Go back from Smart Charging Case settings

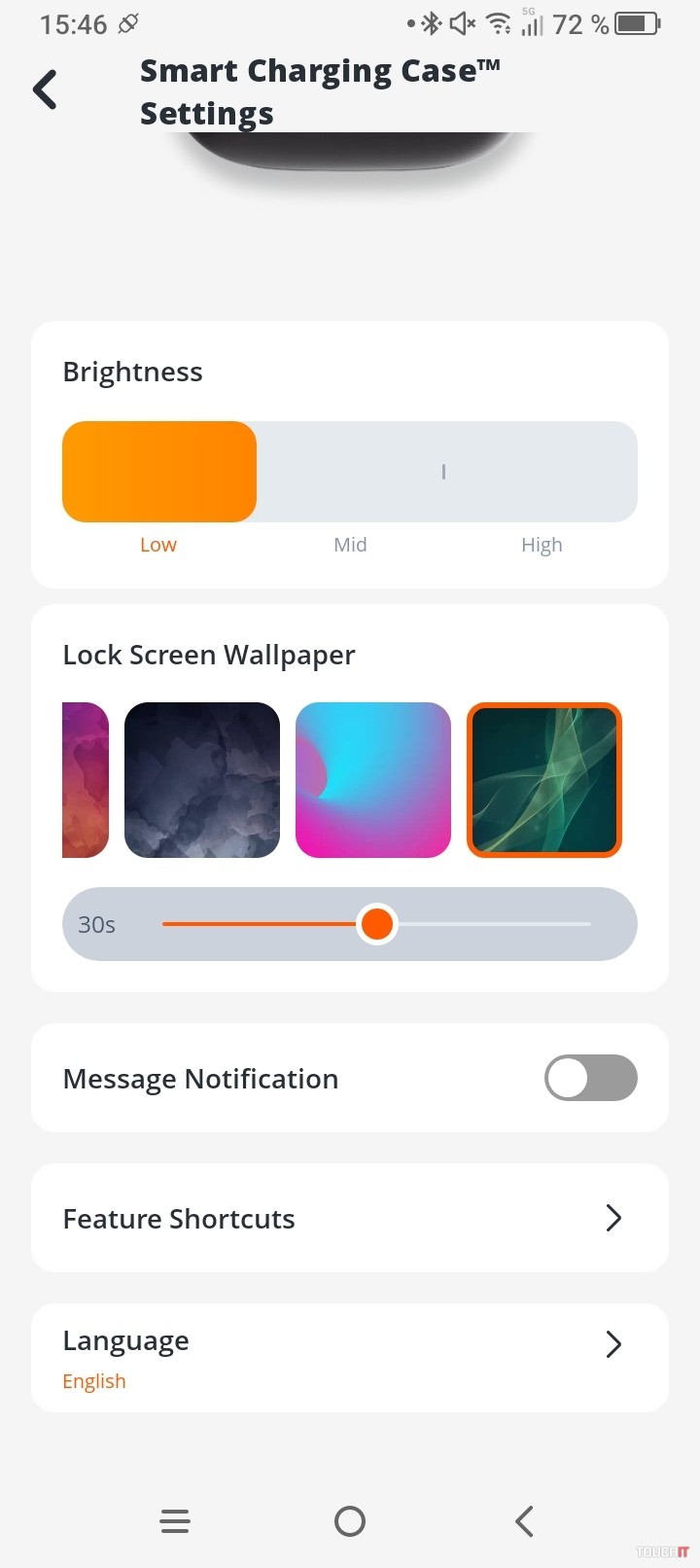[46, 90]
